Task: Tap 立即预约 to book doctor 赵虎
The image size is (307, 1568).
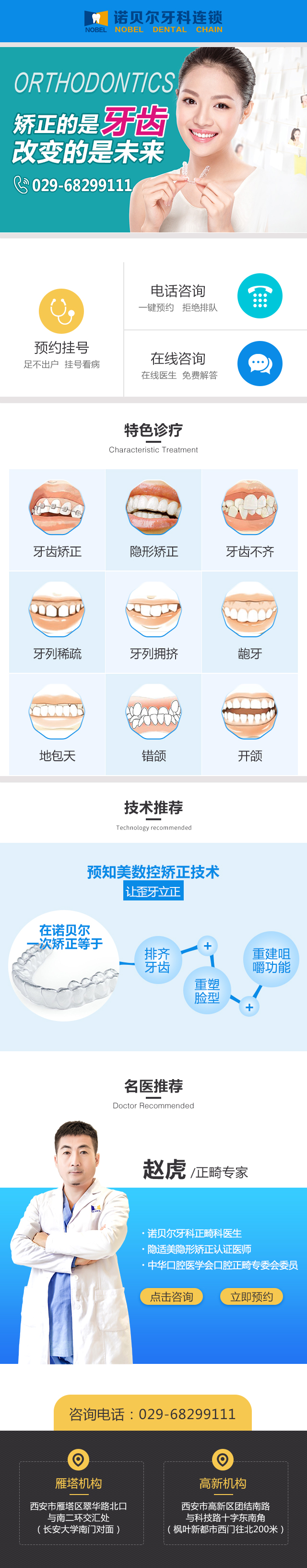Action: coord(251,1297)
